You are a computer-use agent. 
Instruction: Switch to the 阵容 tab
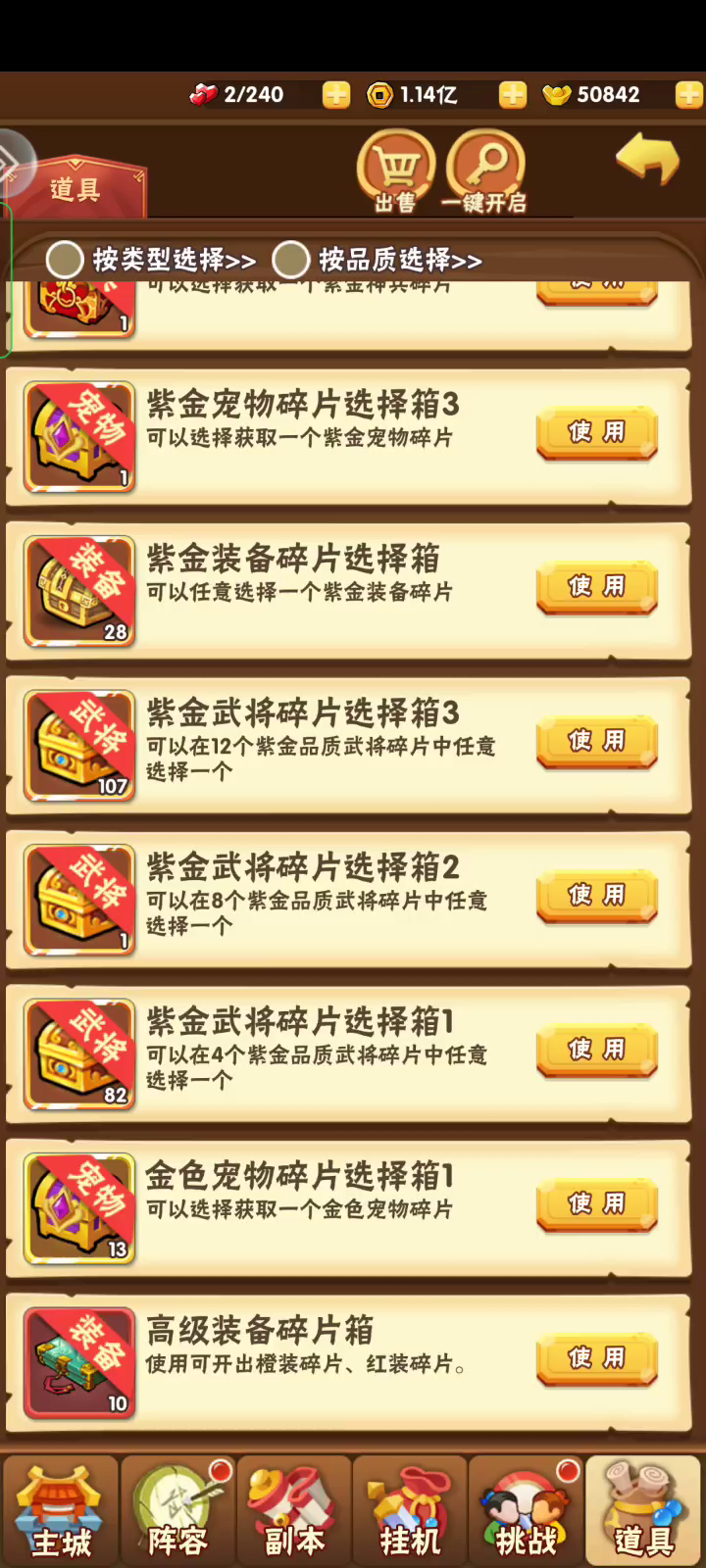[x=177, y=1511]
